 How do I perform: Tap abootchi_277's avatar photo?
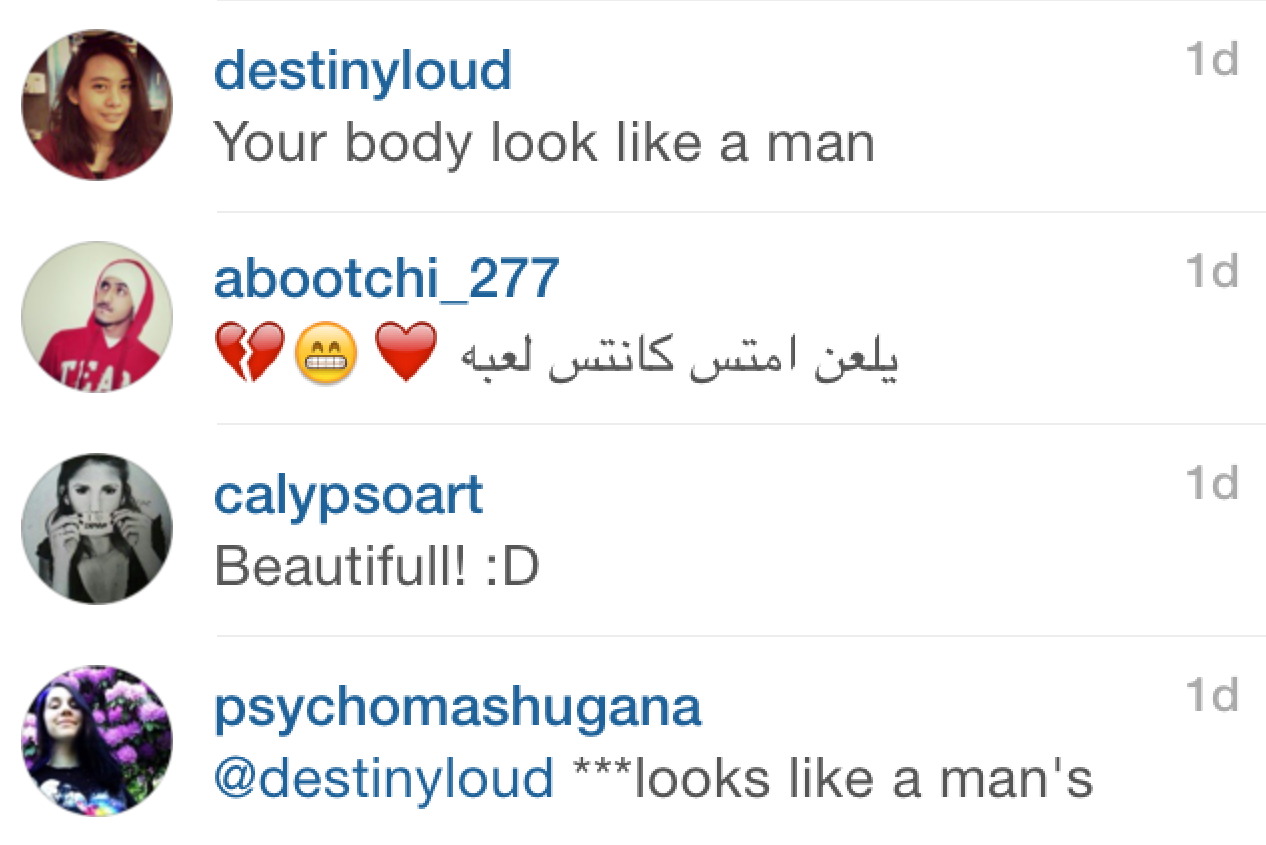tap(96, 317)
